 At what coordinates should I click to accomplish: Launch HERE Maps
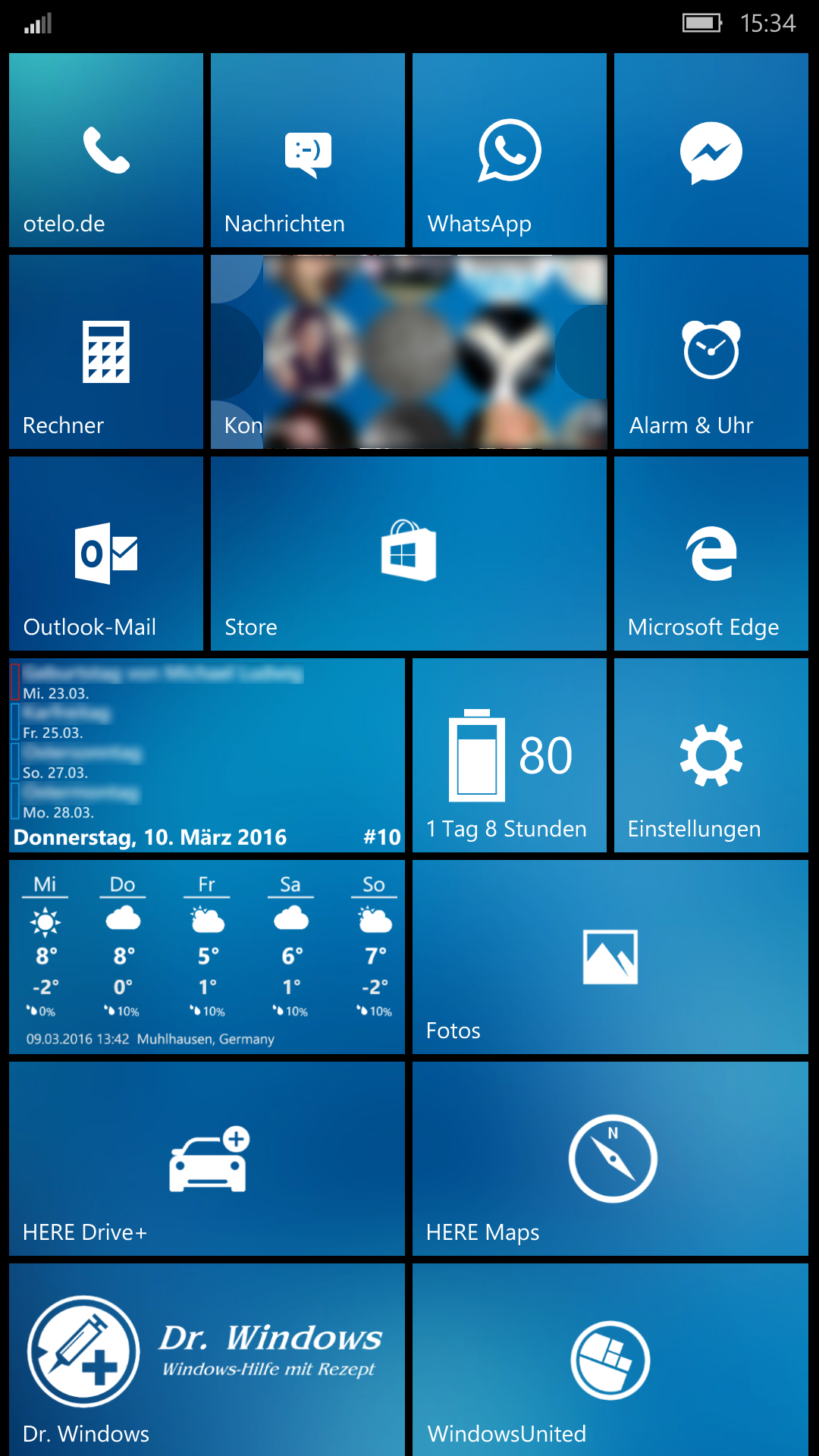610,1159
